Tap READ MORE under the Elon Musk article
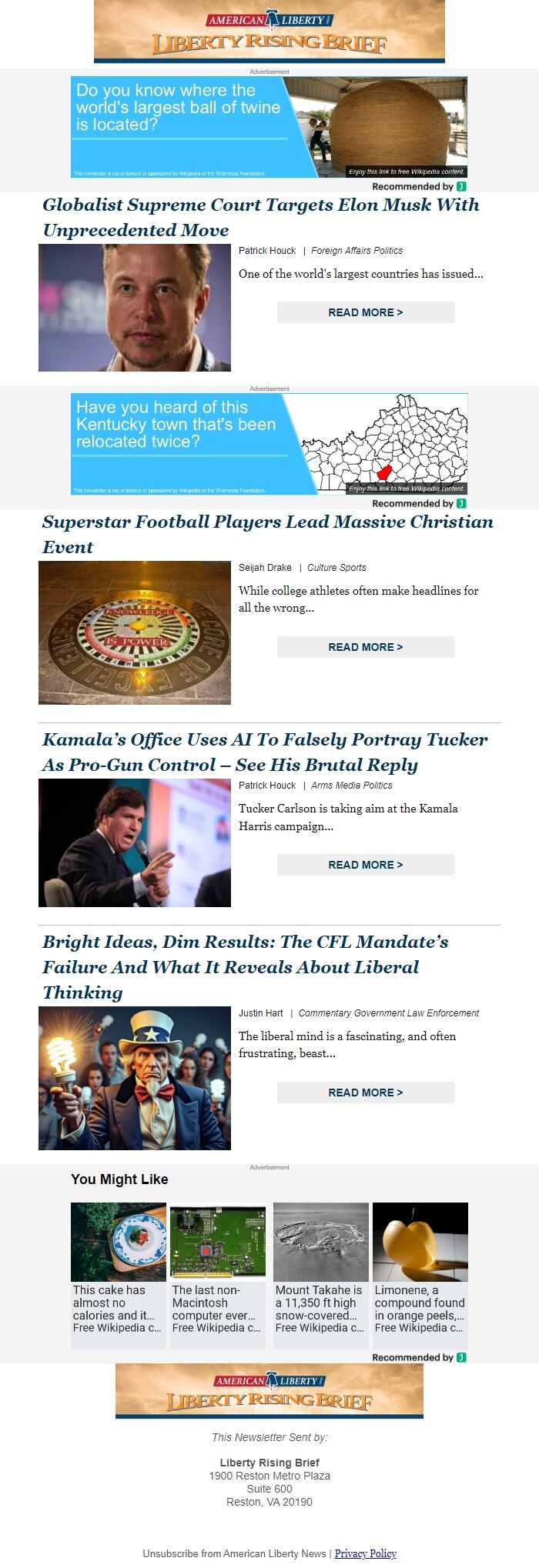539x1568 pixels. point(366,312)
